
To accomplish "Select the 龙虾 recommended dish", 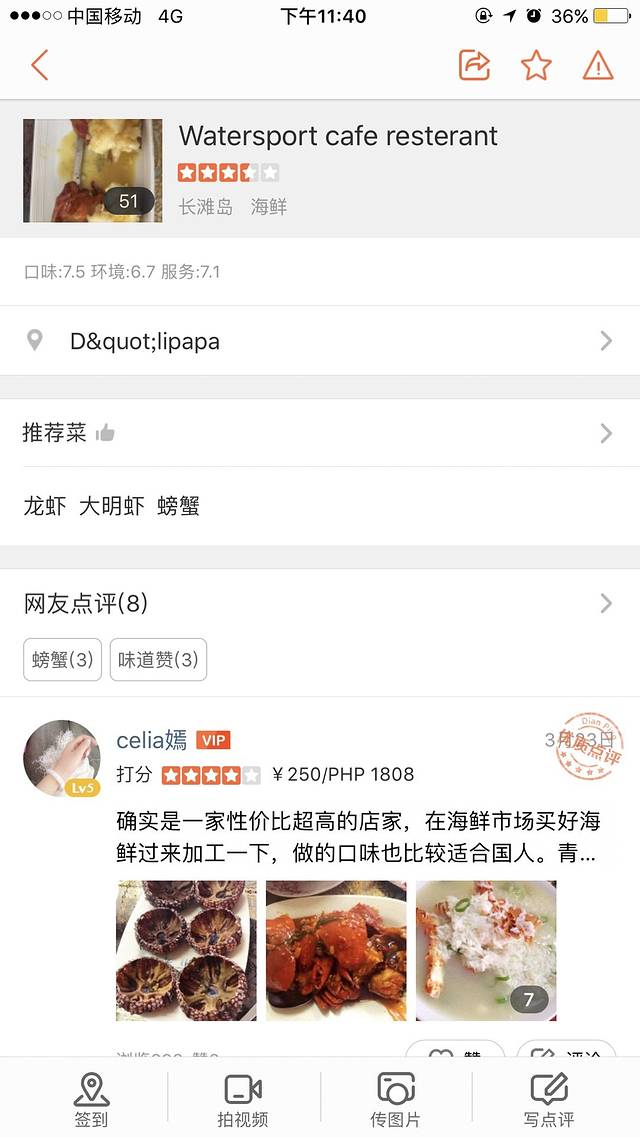I will [x=45, y=506].
